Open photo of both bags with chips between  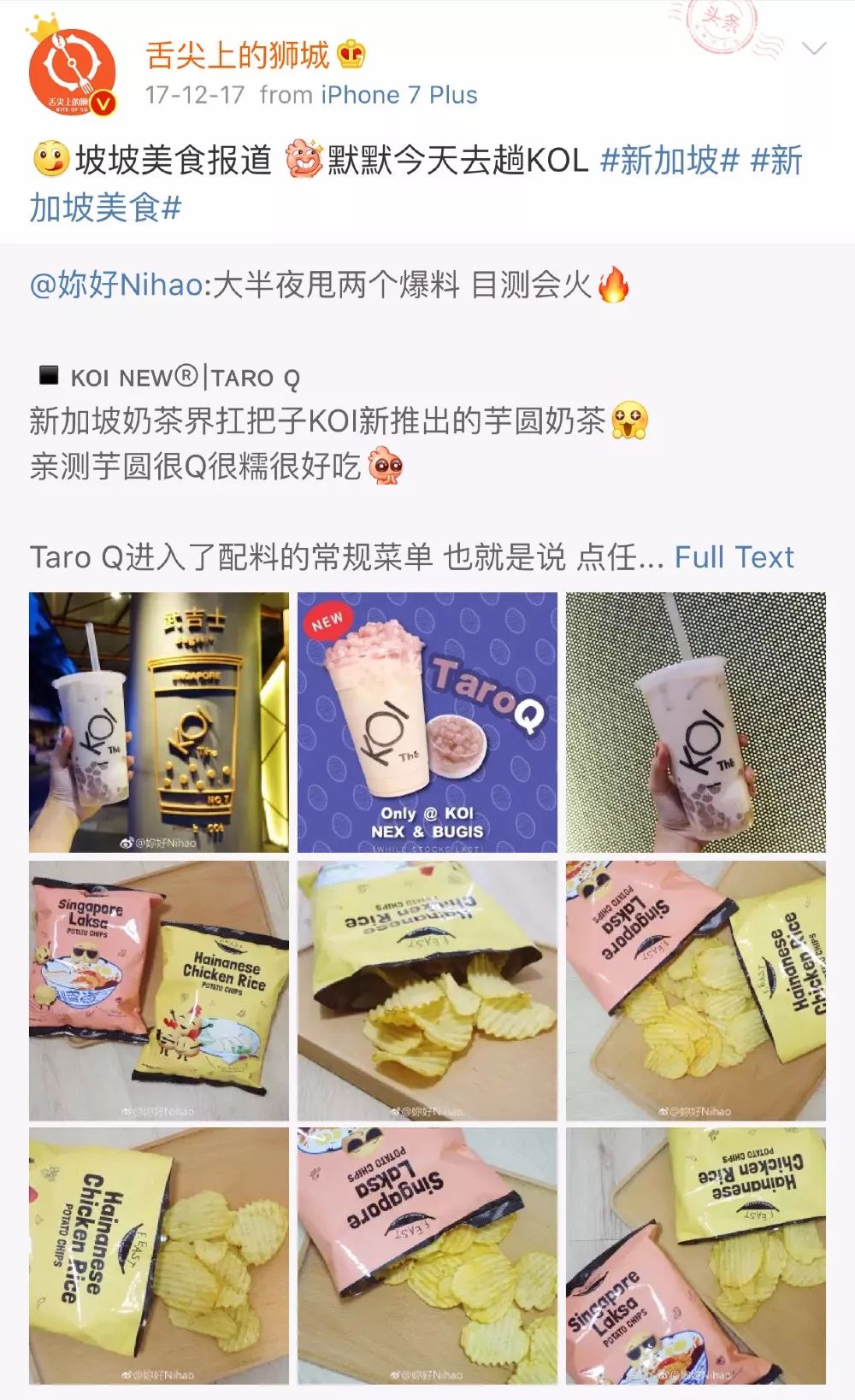tap(696, 991)
